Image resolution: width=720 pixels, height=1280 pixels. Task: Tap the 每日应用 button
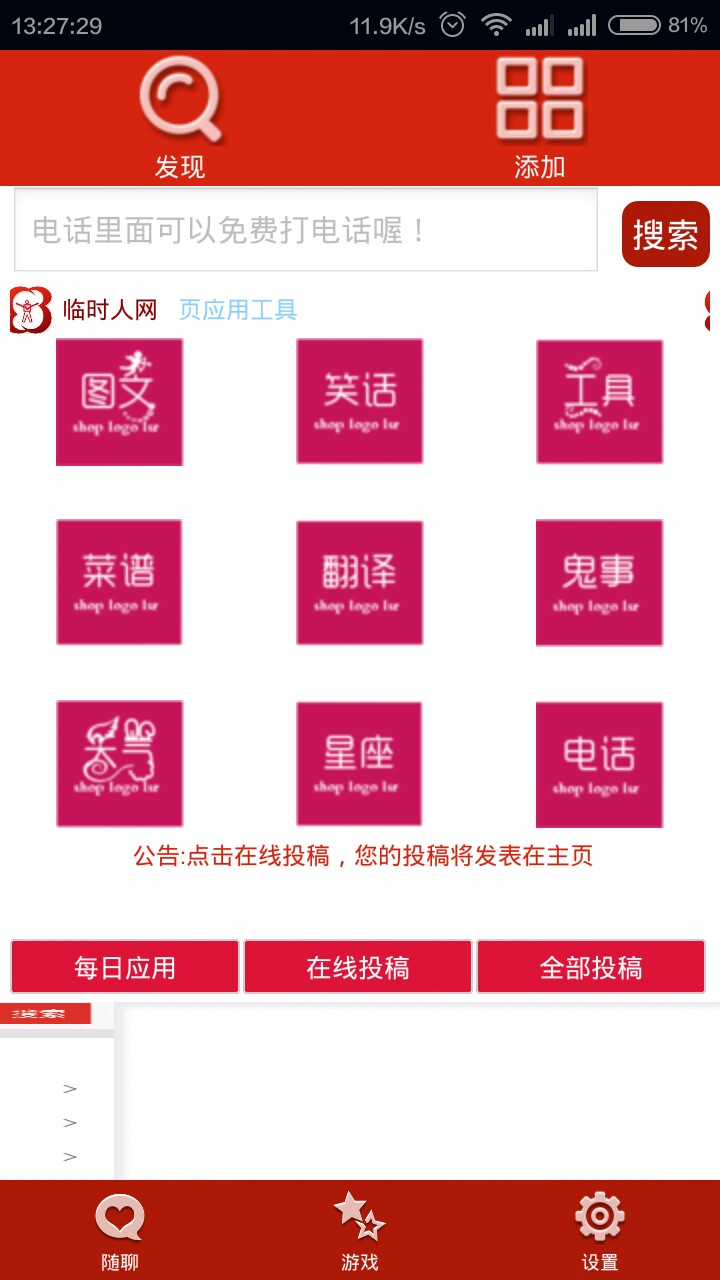125,967
